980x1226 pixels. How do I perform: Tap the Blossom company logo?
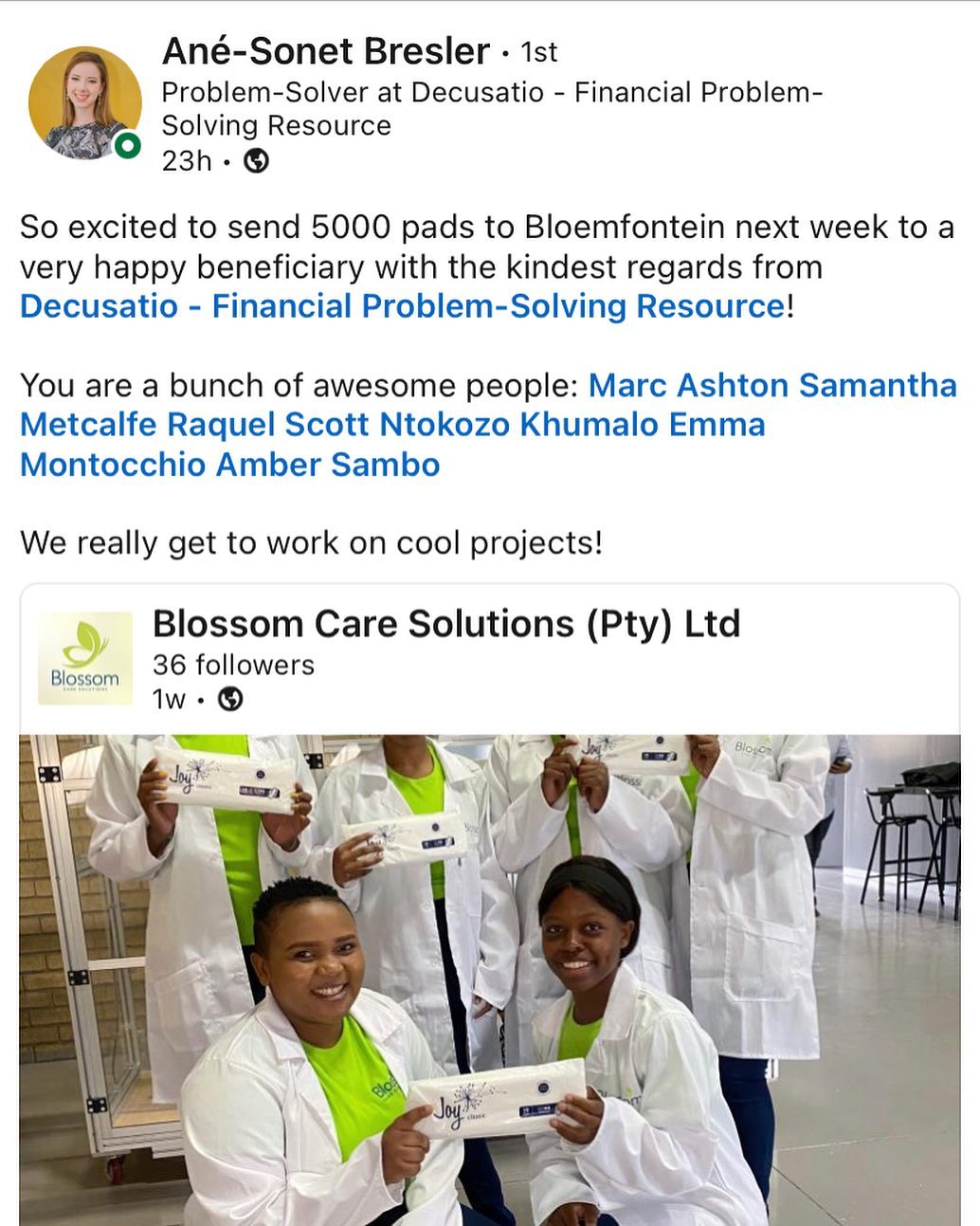85,658
